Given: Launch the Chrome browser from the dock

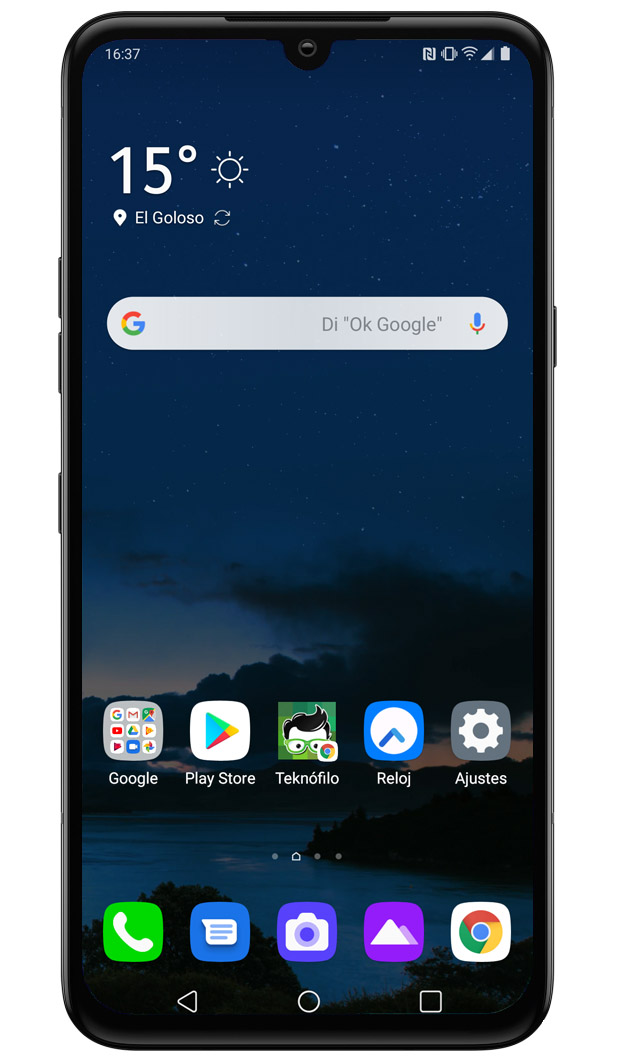Looking at the screenshot, I should [x=481, y=931].
